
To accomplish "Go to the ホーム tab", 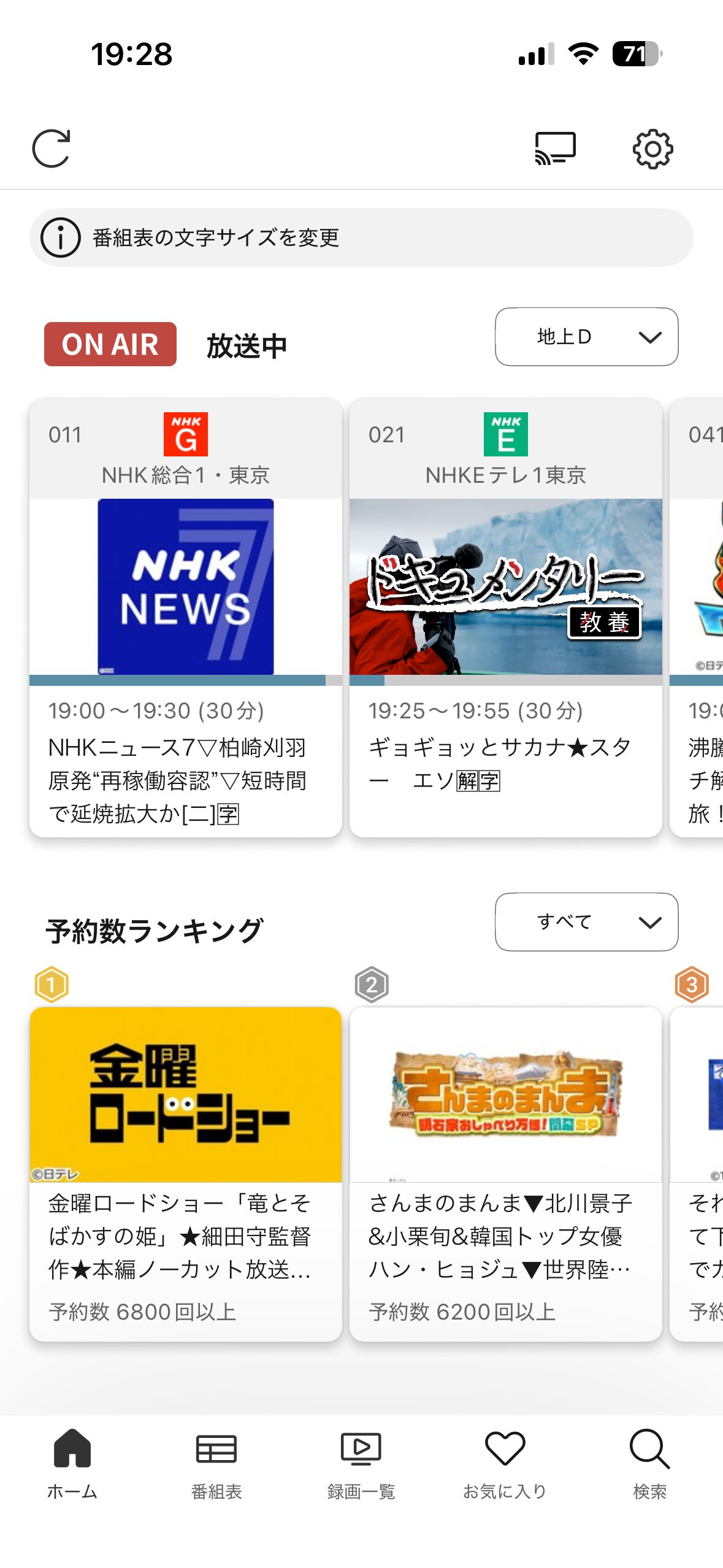I will [x=72, y=1463].
